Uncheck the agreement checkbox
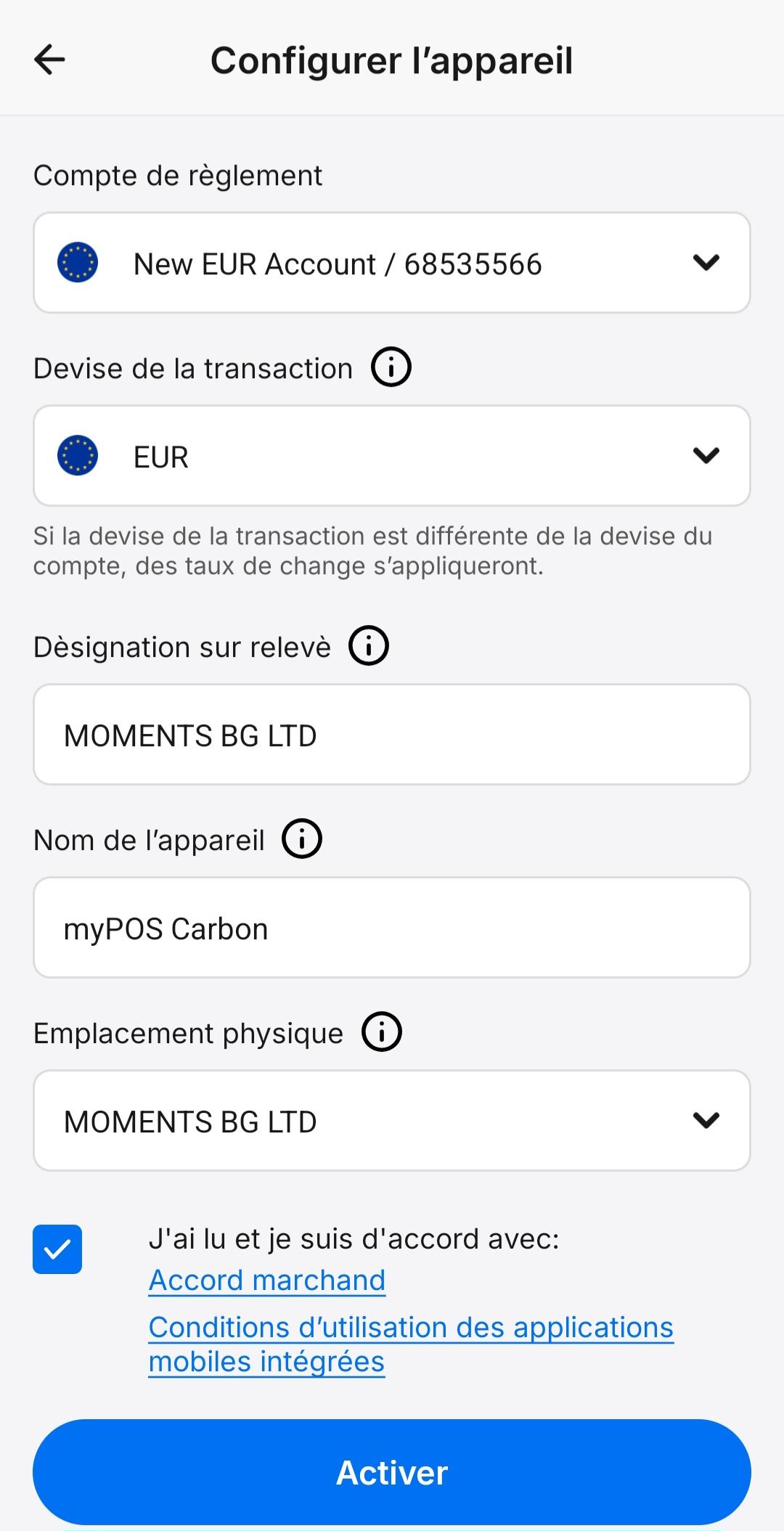 tap(57, 1249)
